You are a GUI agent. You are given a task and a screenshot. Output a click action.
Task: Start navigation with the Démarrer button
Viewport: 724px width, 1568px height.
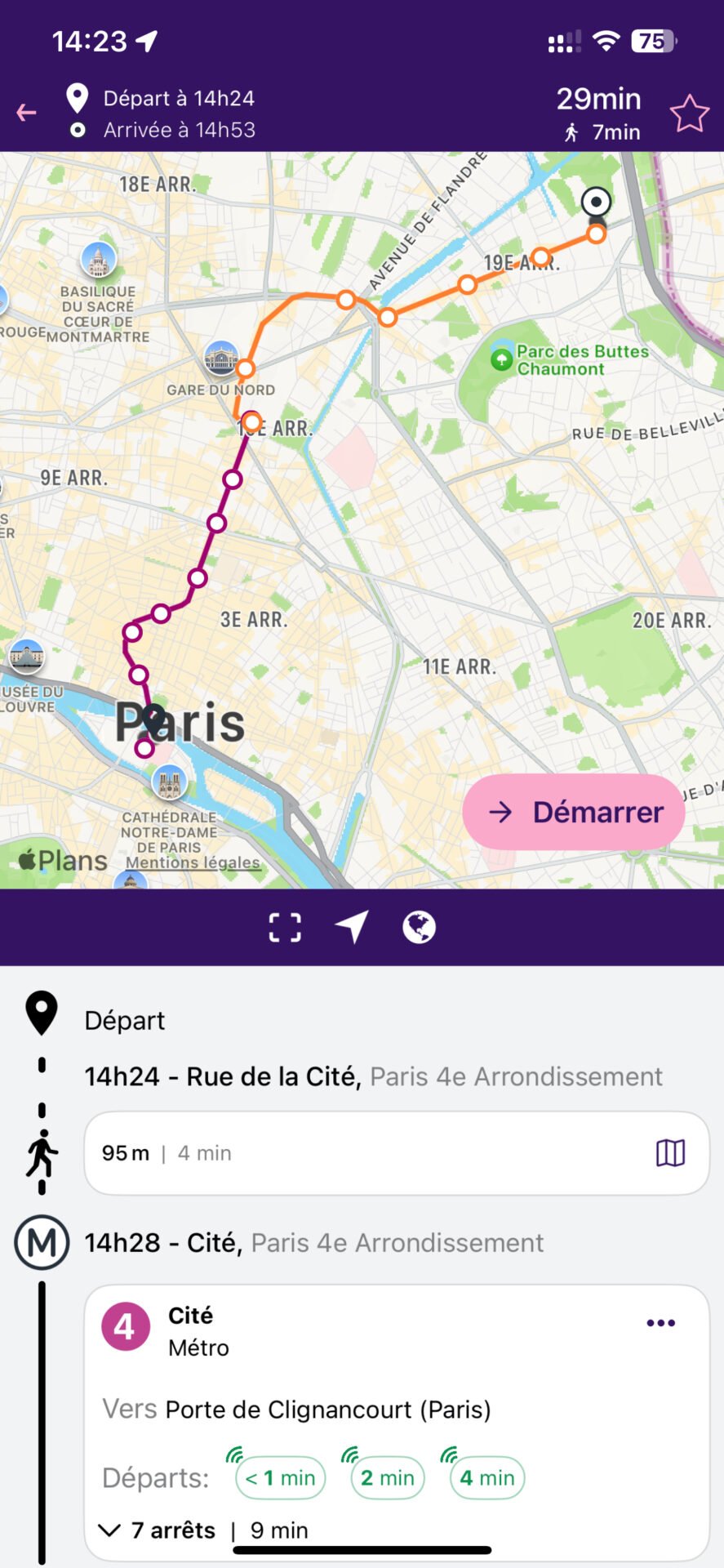[573, 812]
